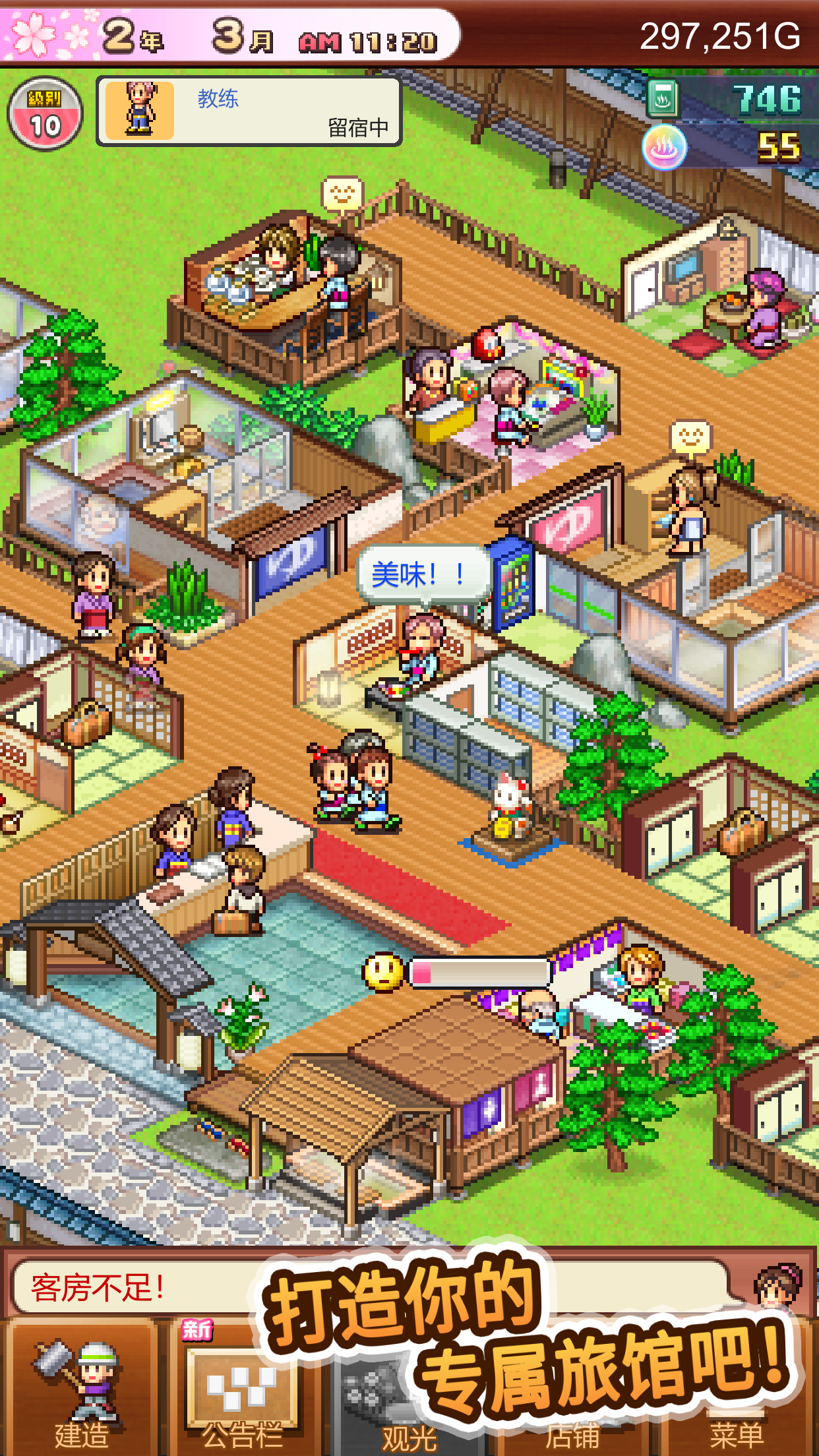
Task: Open the 教练 guest info card
Action: 249,111
